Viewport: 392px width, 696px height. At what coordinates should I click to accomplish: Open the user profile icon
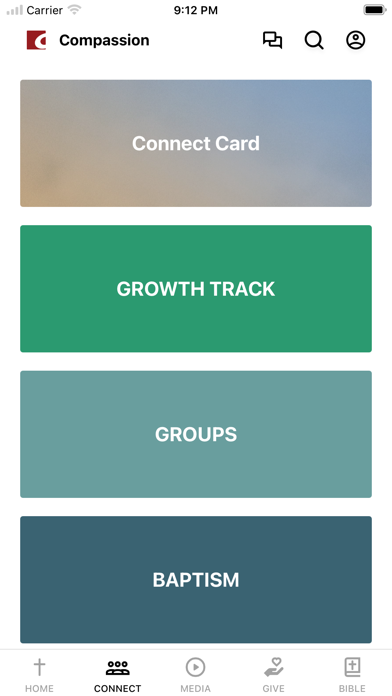click(x=356, y=40)
